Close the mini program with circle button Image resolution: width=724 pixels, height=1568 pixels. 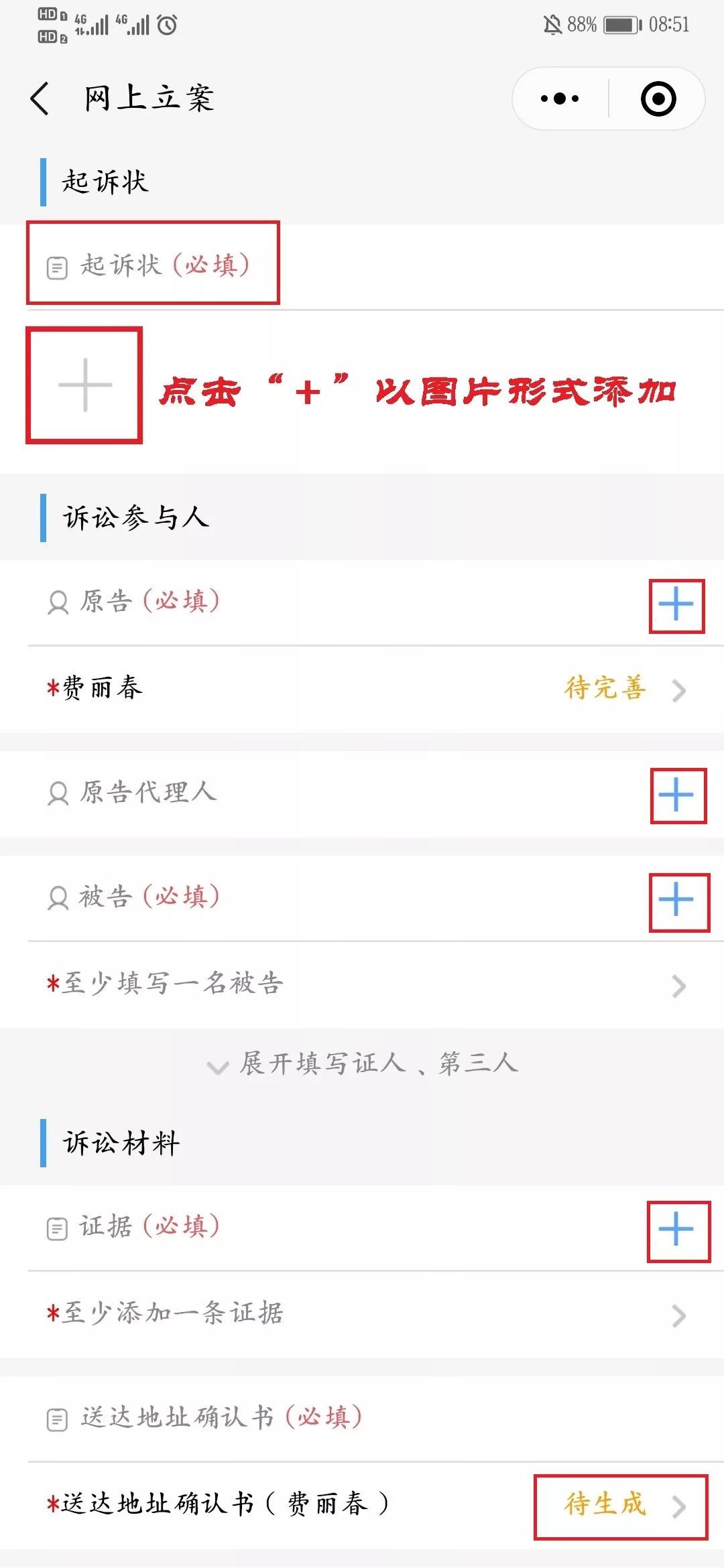(658, 99)
